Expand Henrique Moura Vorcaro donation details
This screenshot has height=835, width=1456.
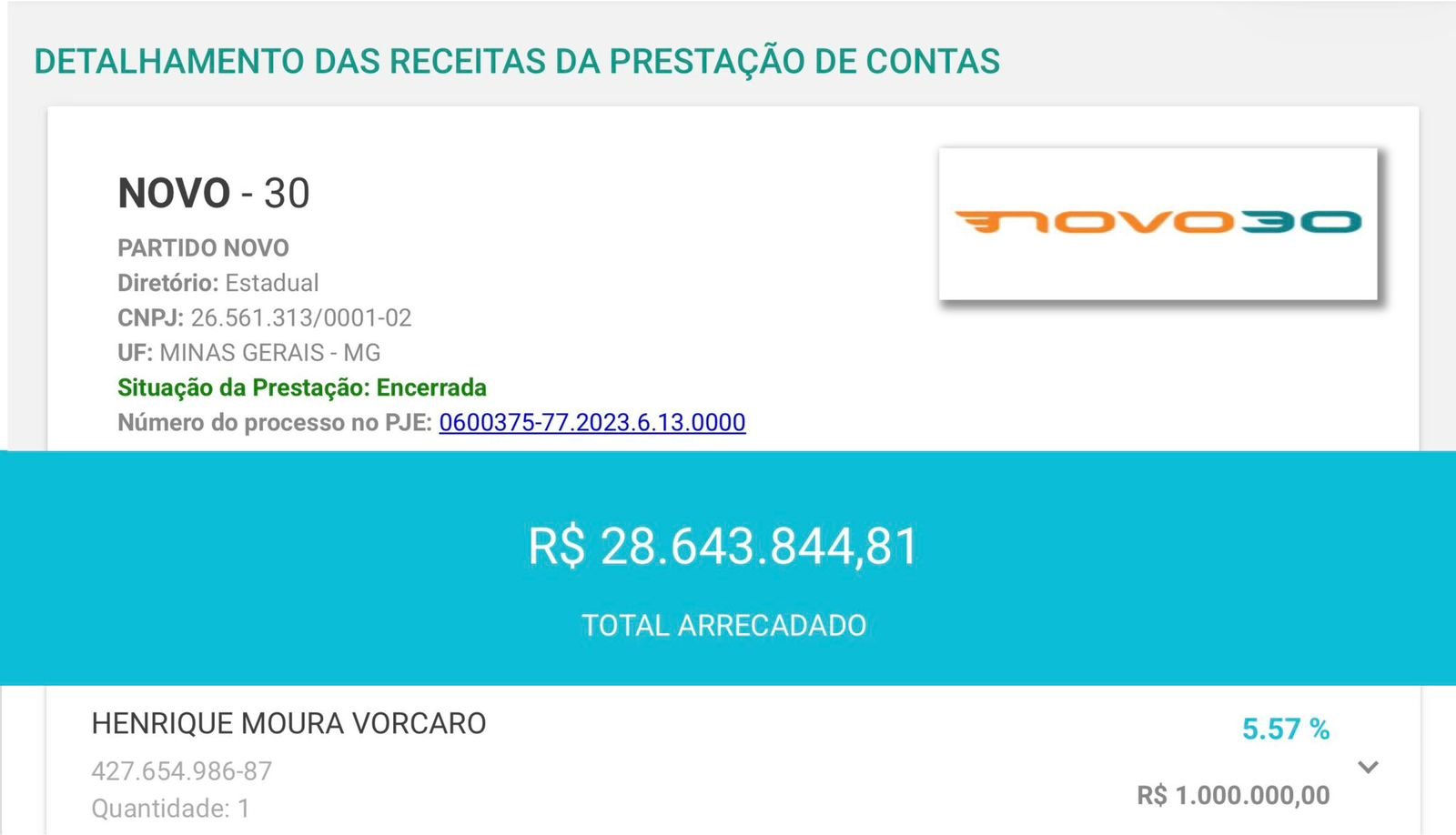tap(1368, 768)
